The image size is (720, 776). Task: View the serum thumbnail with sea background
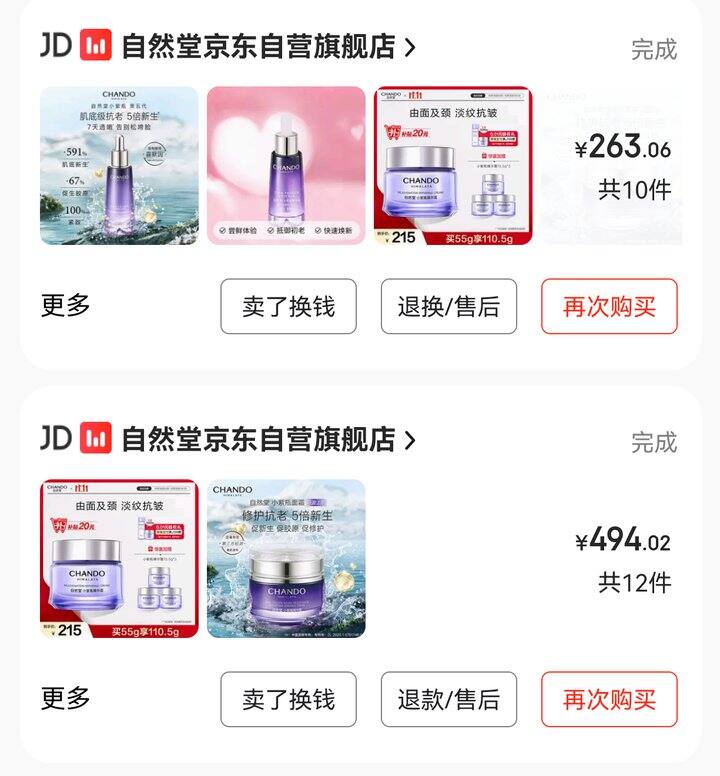coord(119,166)
